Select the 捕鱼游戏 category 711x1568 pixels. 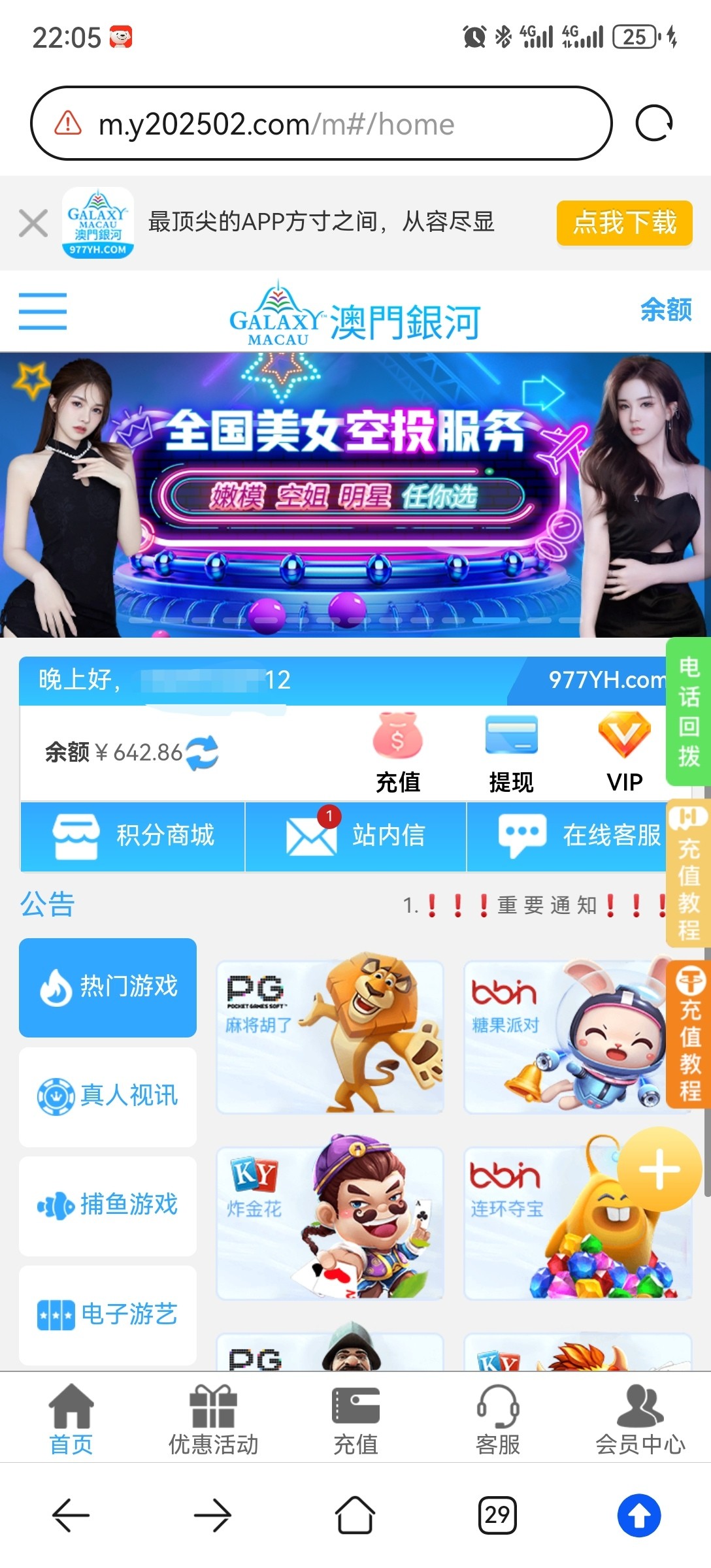108,1205
